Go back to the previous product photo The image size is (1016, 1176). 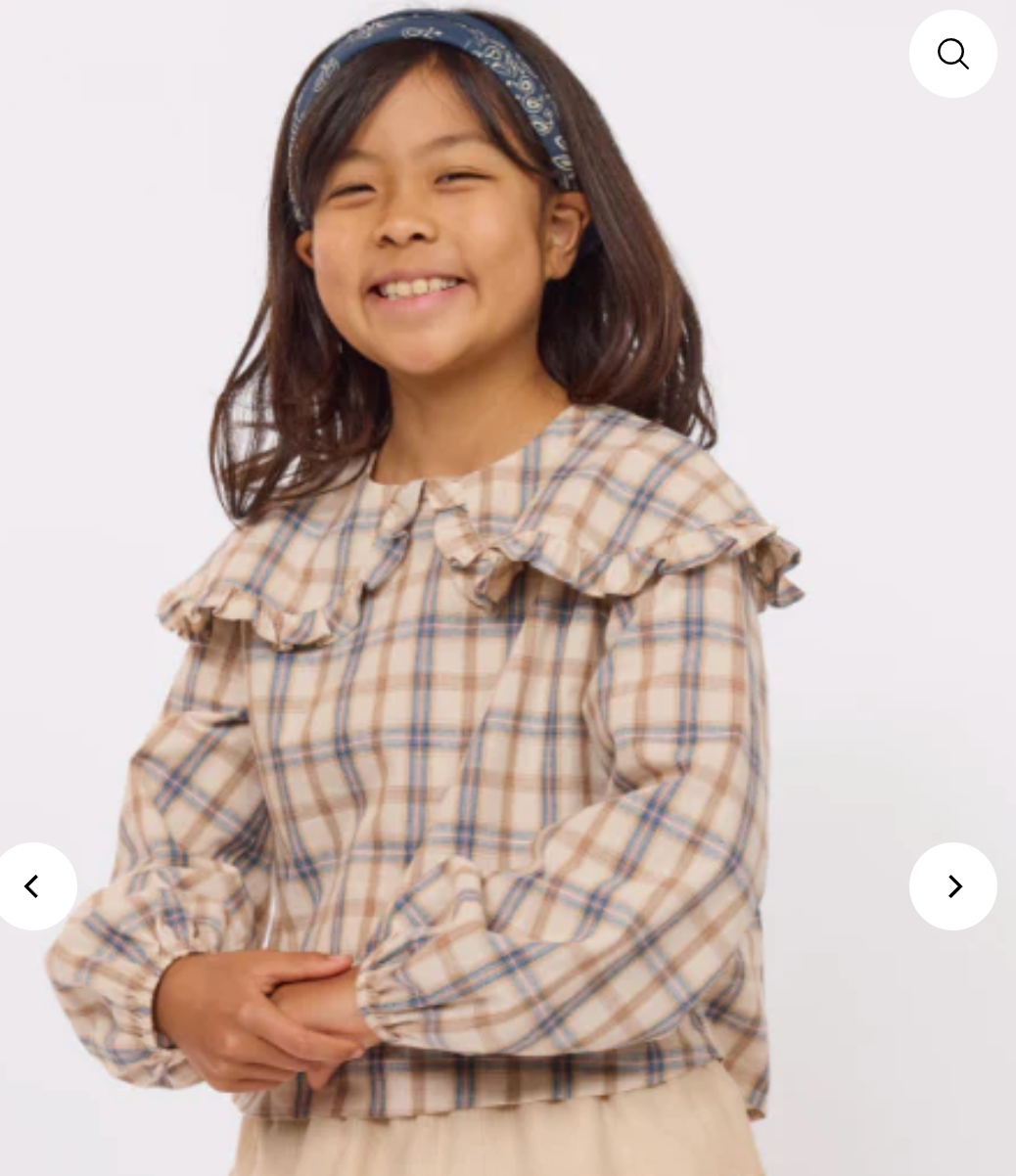tap(34, 886)
